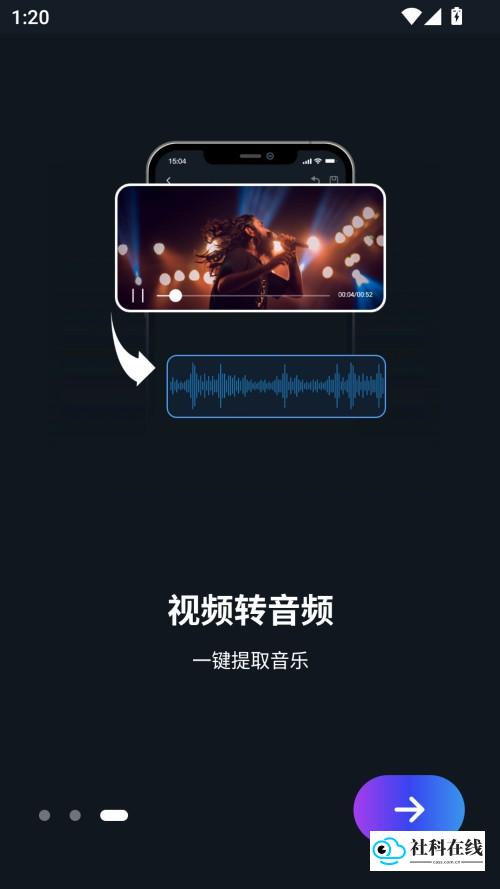Jump to the first onboarding page dot
Screen dimensions: 500x889
(44, 815)
